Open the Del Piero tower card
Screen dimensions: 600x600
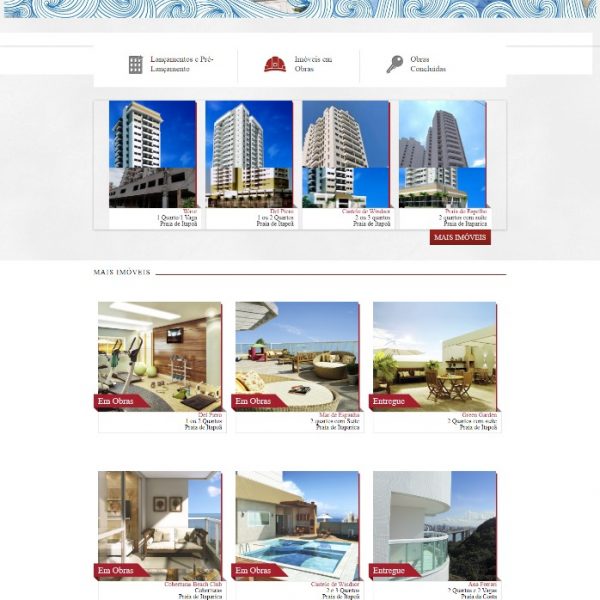249,160
